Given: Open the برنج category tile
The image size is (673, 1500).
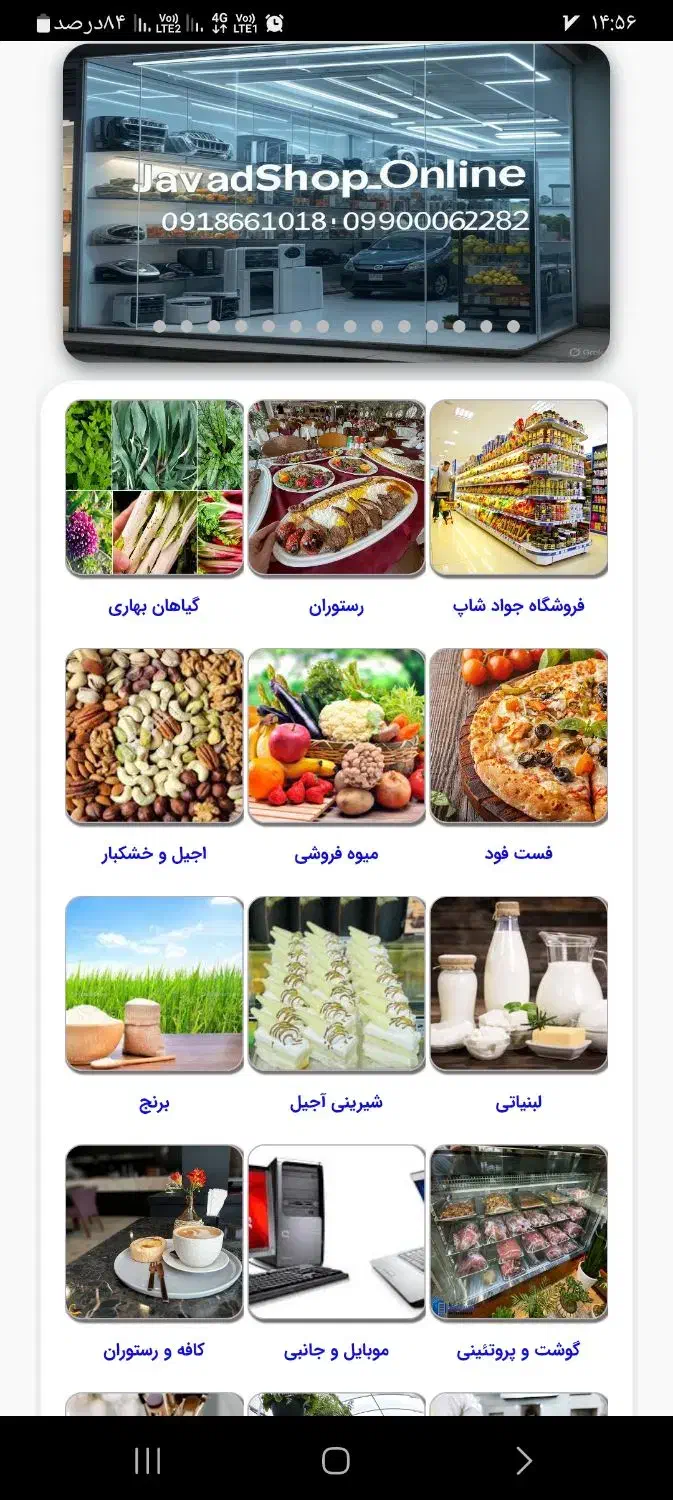Looking at the screenshot, I should click(x=154, y=984).
